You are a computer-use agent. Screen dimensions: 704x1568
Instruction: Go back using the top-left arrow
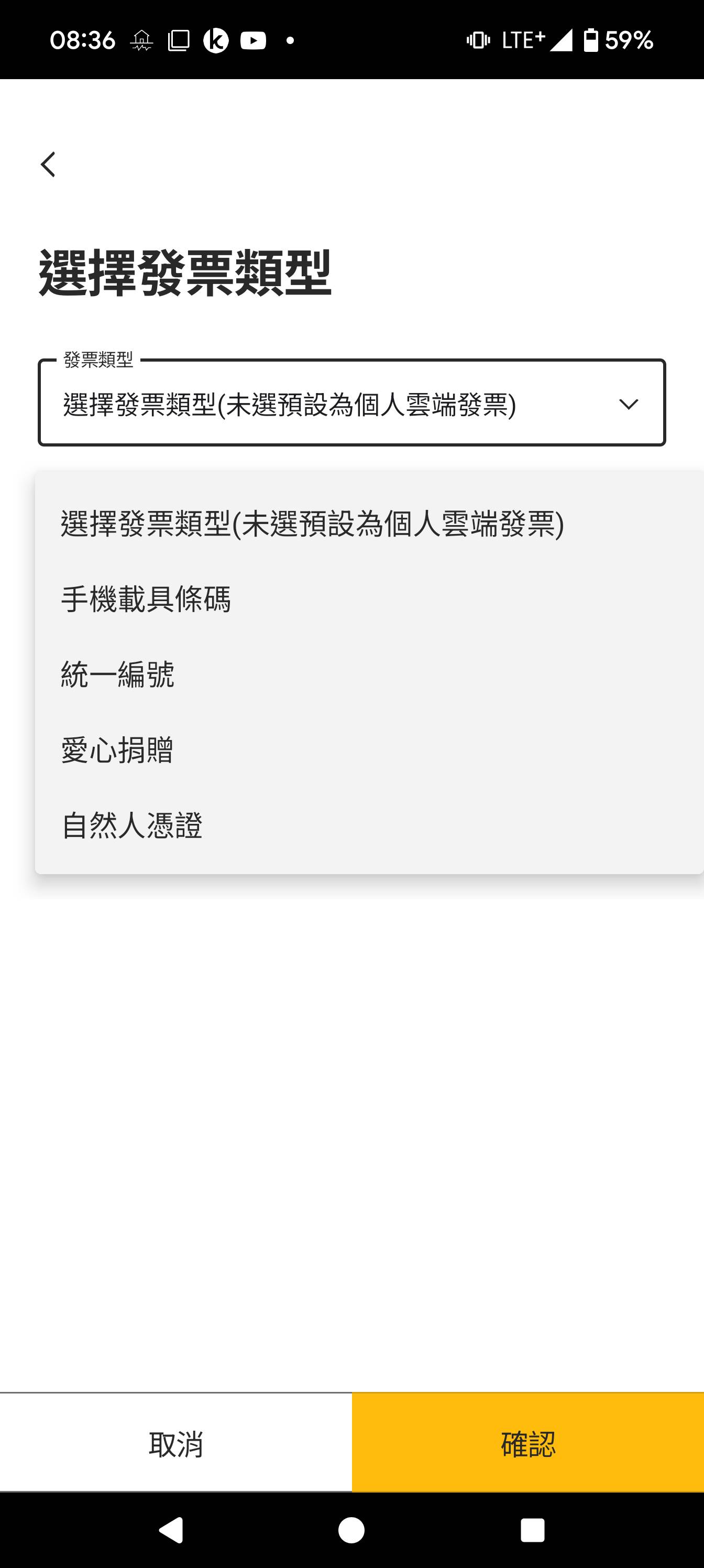48,165
